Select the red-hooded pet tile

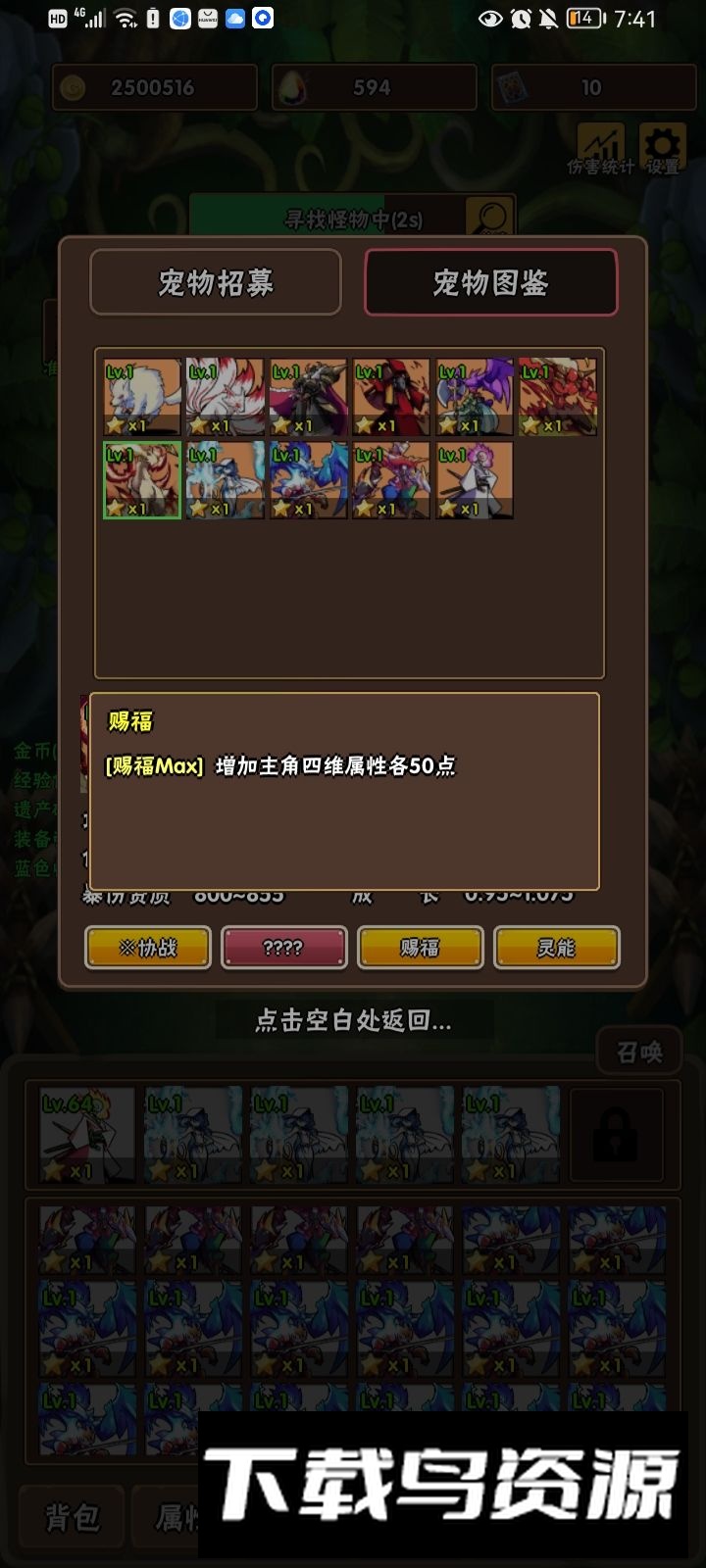coord(391,397)
